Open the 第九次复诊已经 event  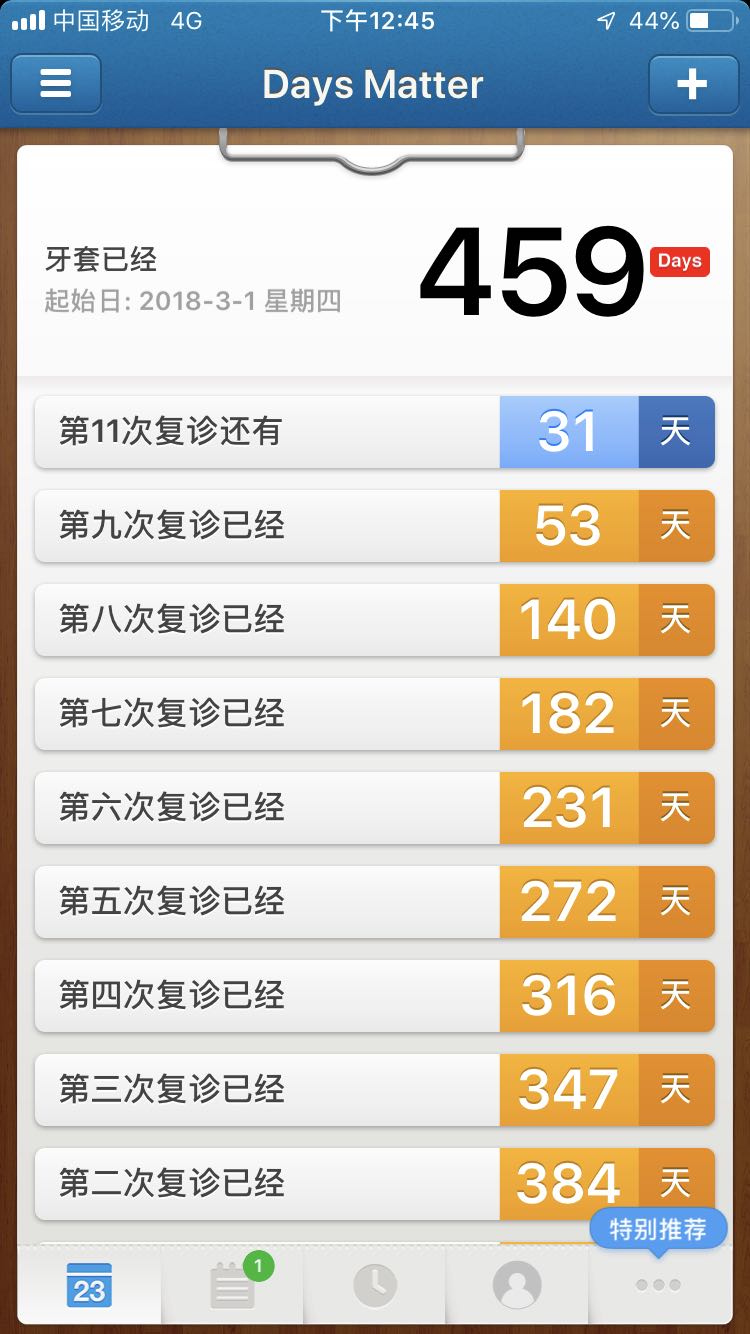tap(375, 526)
